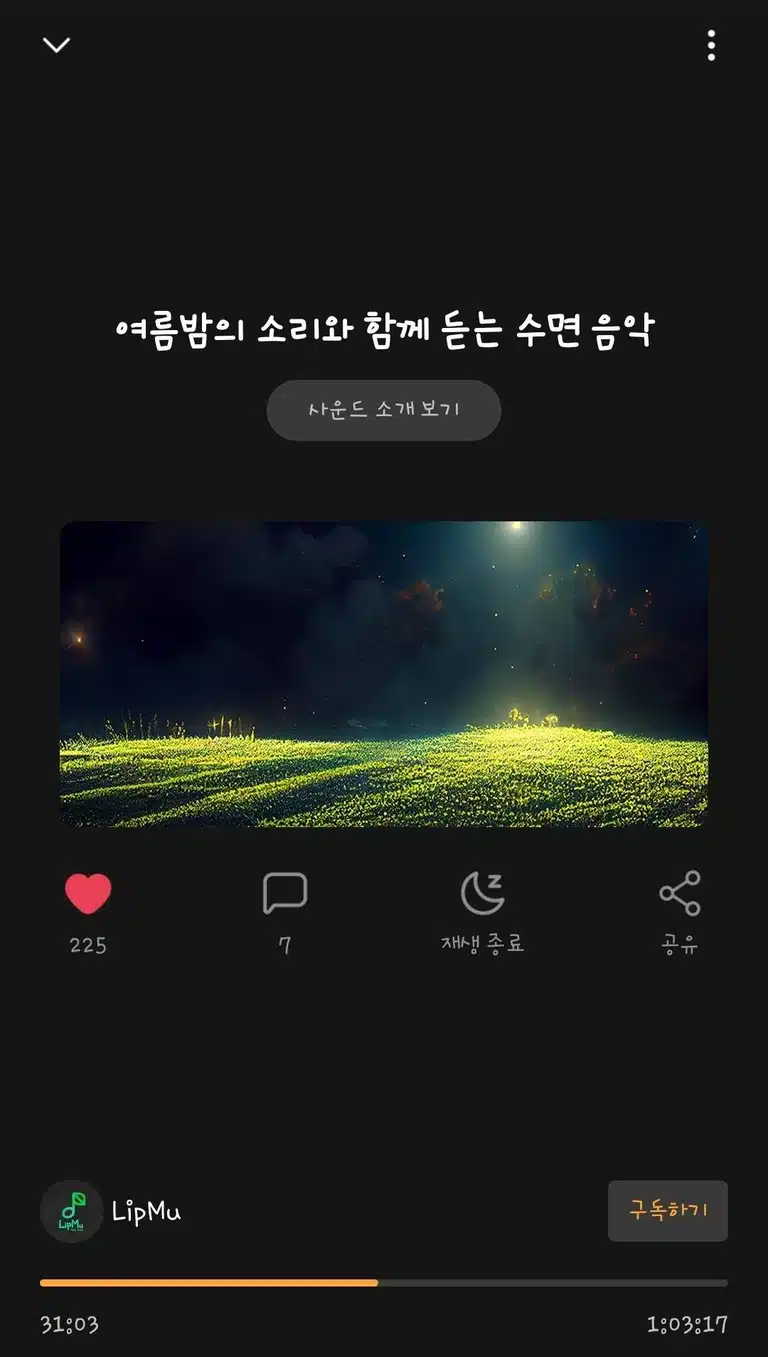
Task: Tap the playback progress bar to seek
Action: 384,1282
